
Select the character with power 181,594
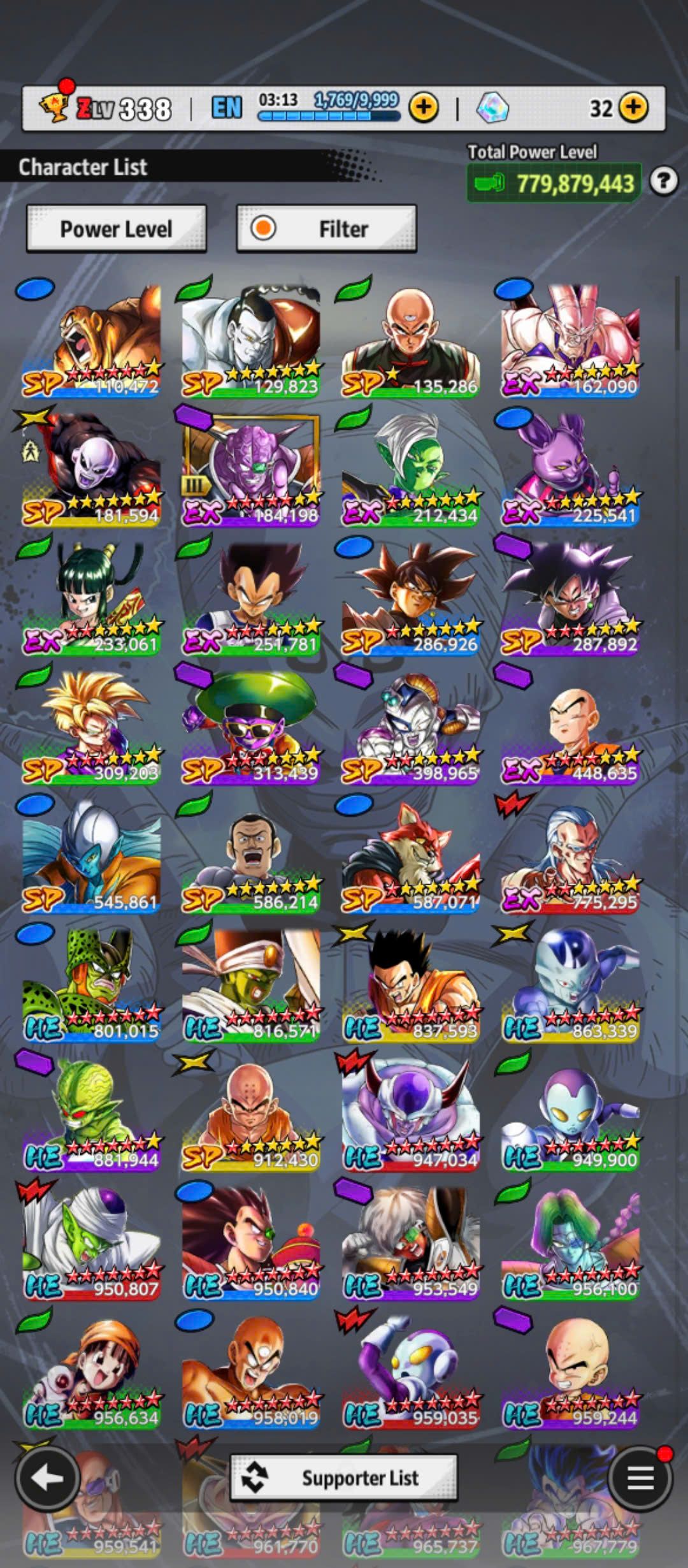point(91,470)
